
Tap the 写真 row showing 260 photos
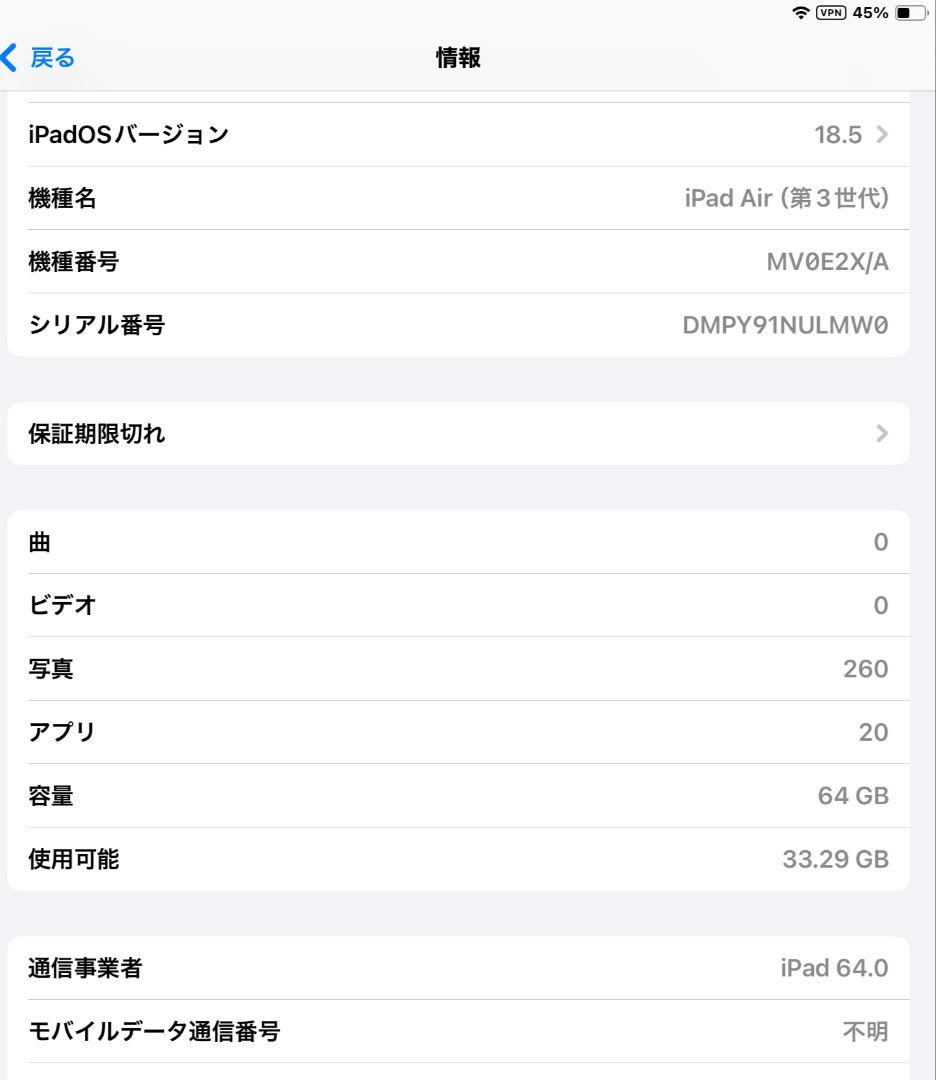468,669
